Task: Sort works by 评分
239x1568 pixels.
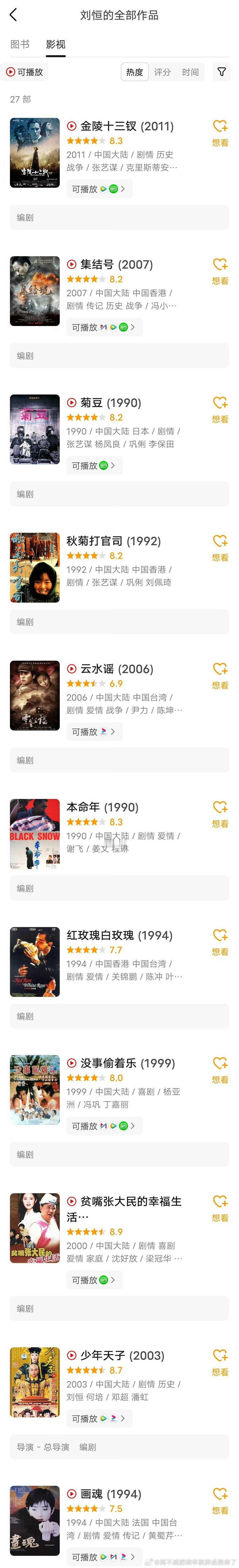Action: coord(162,72)
